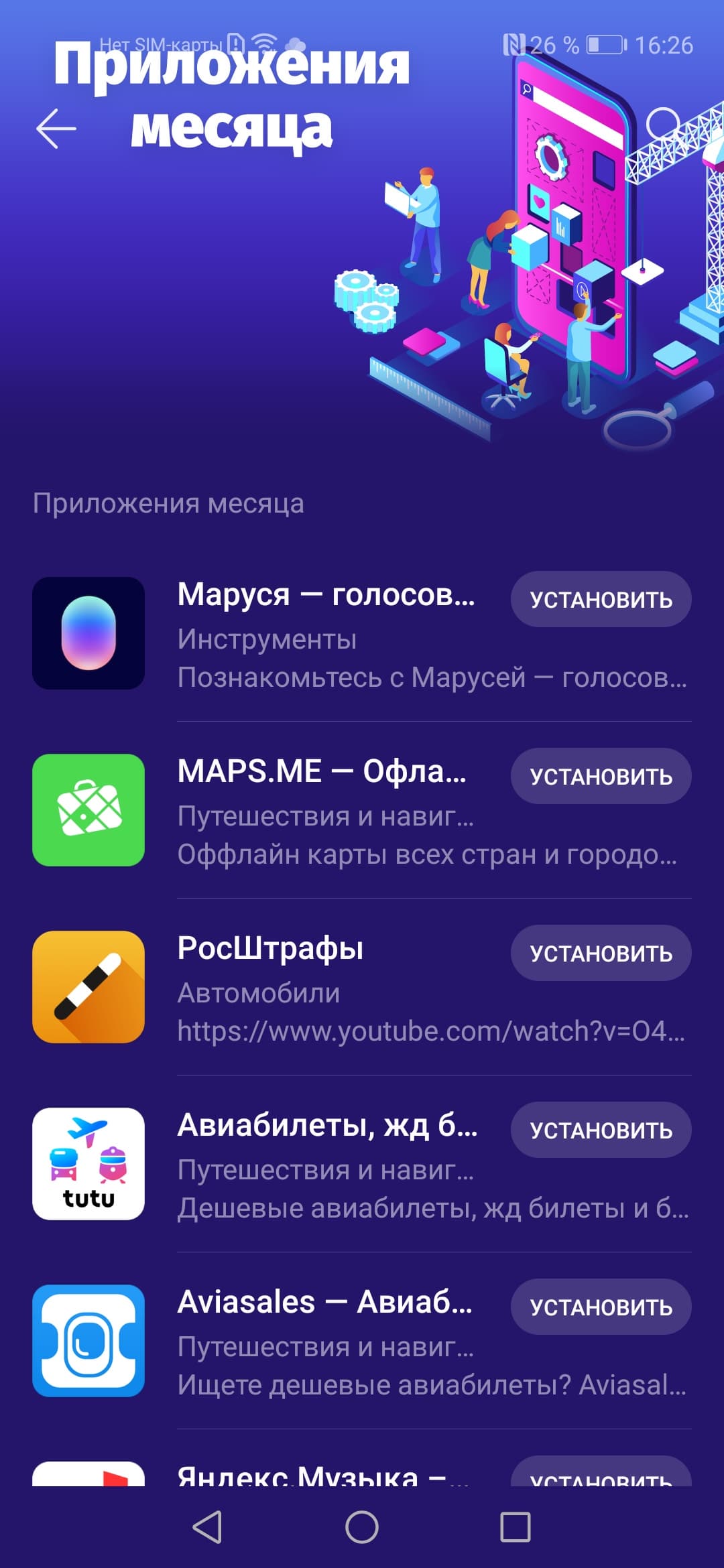The height and width of the screenshot is (1568, 724).
Task: Install the MAPS.ME app
Action: (601, 776)
